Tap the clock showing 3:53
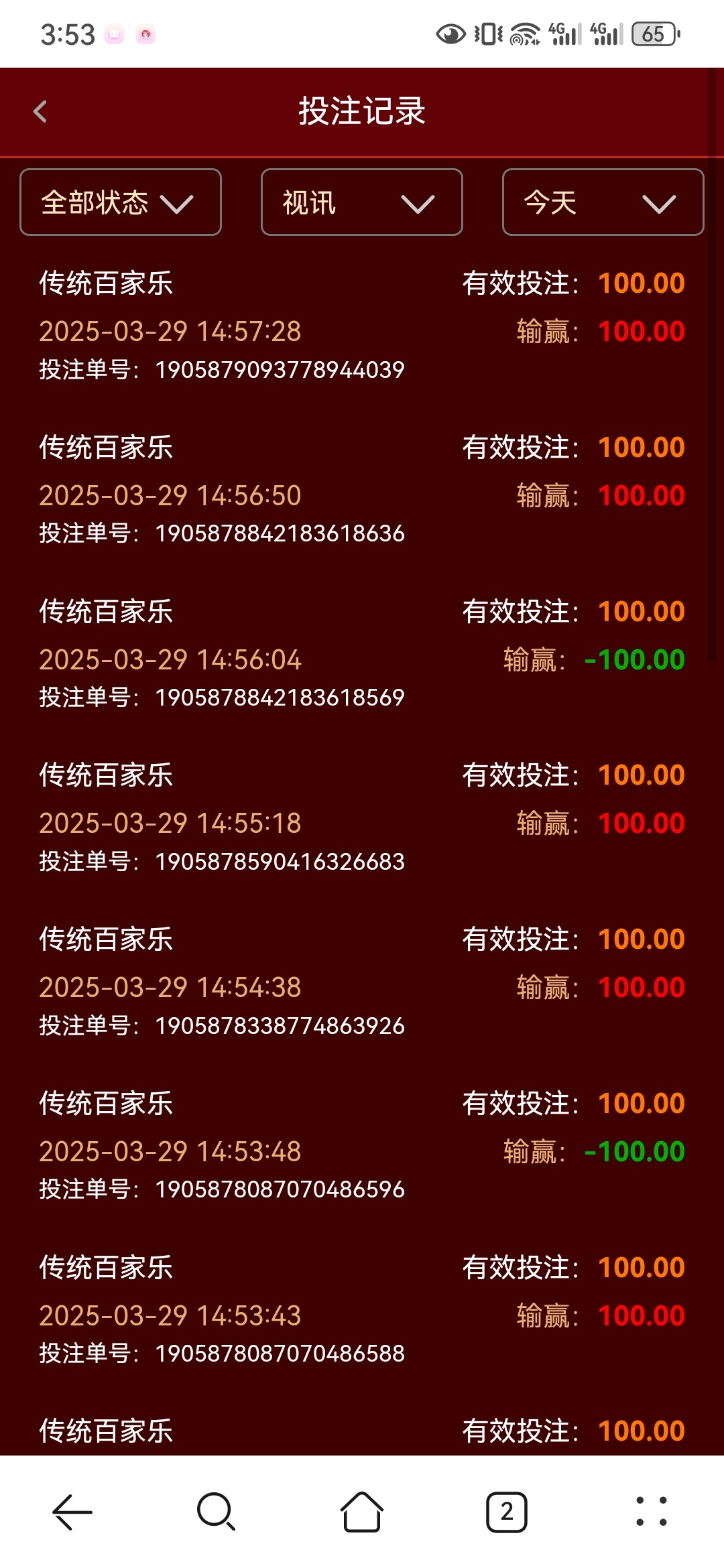 [69, 34]
